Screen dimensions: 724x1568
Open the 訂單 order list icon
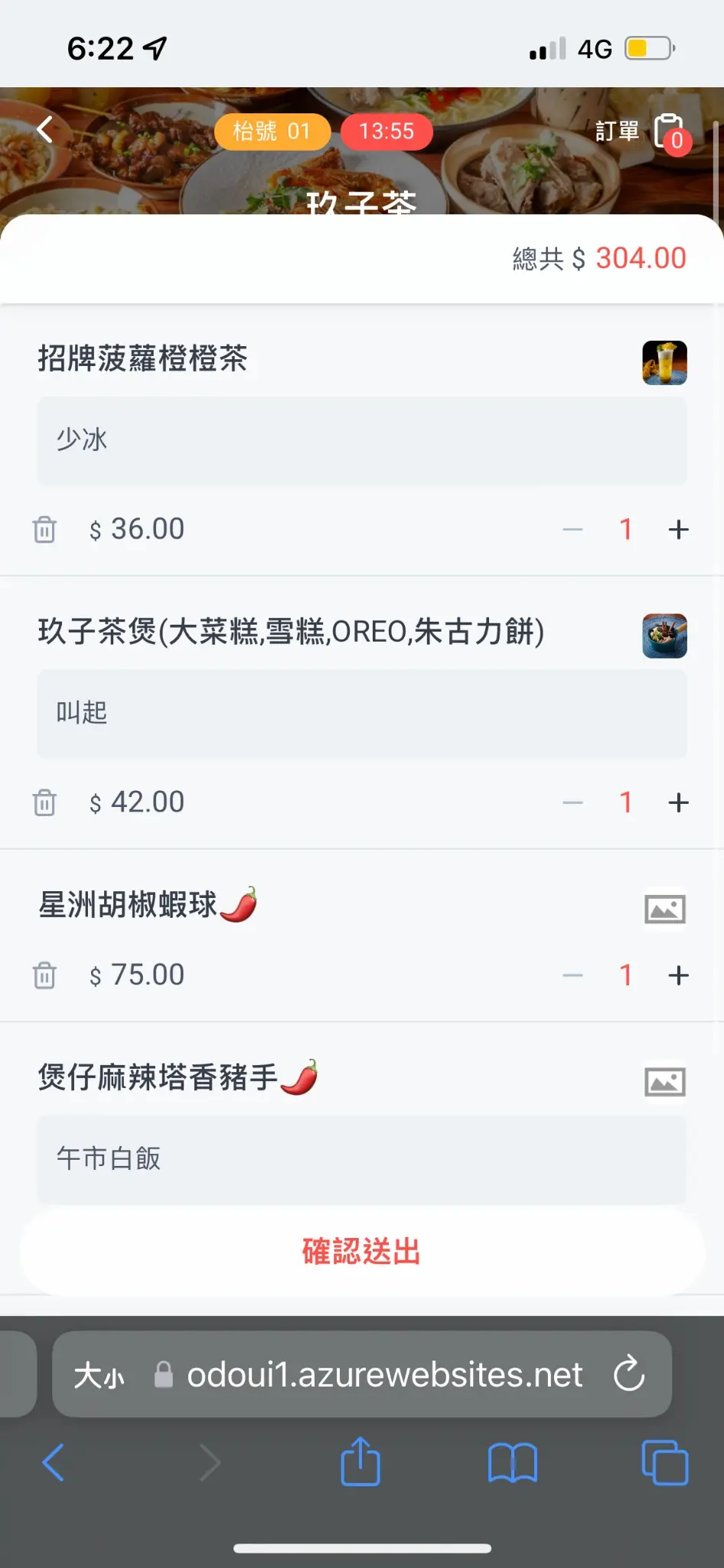tap(669, 132)
